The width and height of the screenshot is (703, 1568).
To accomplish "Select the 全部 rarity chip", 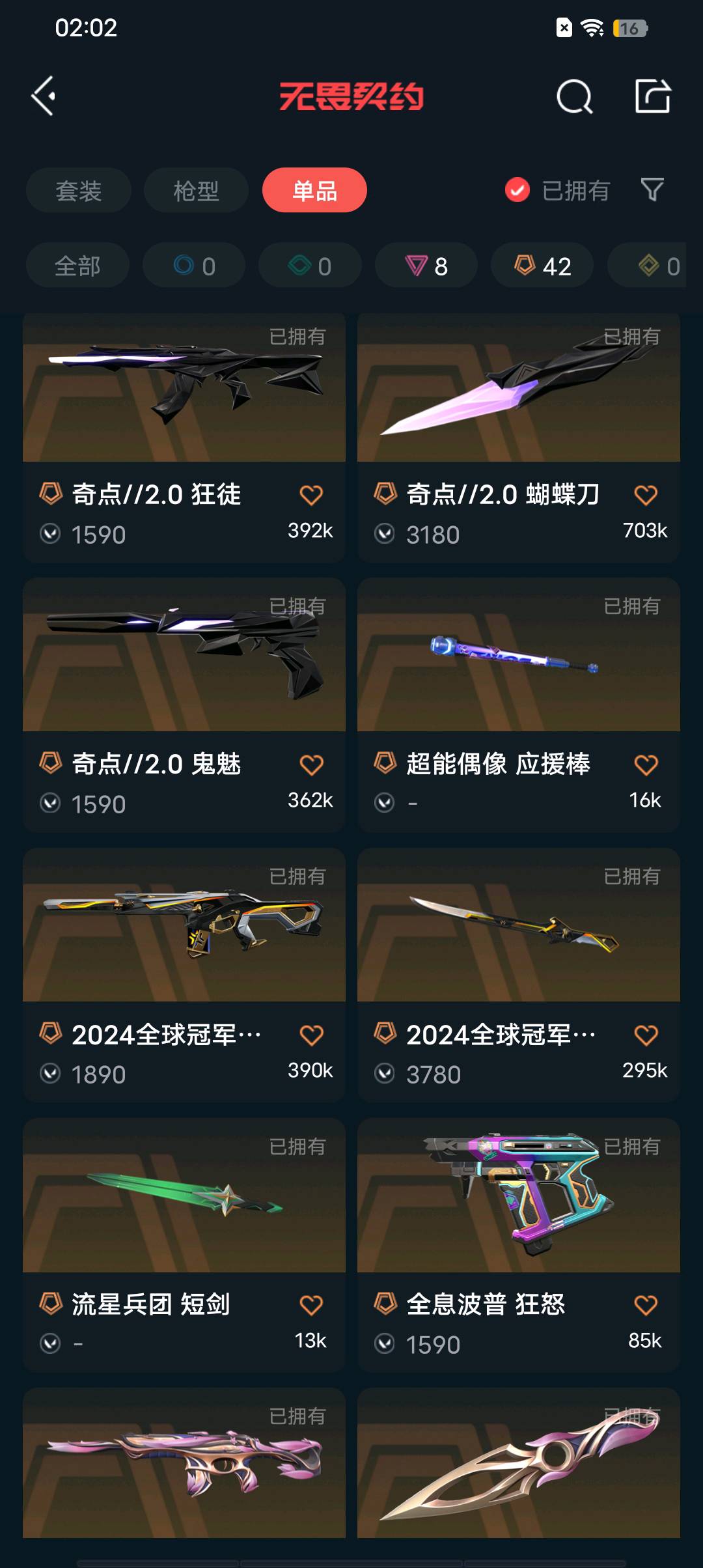I will point(77,266).
